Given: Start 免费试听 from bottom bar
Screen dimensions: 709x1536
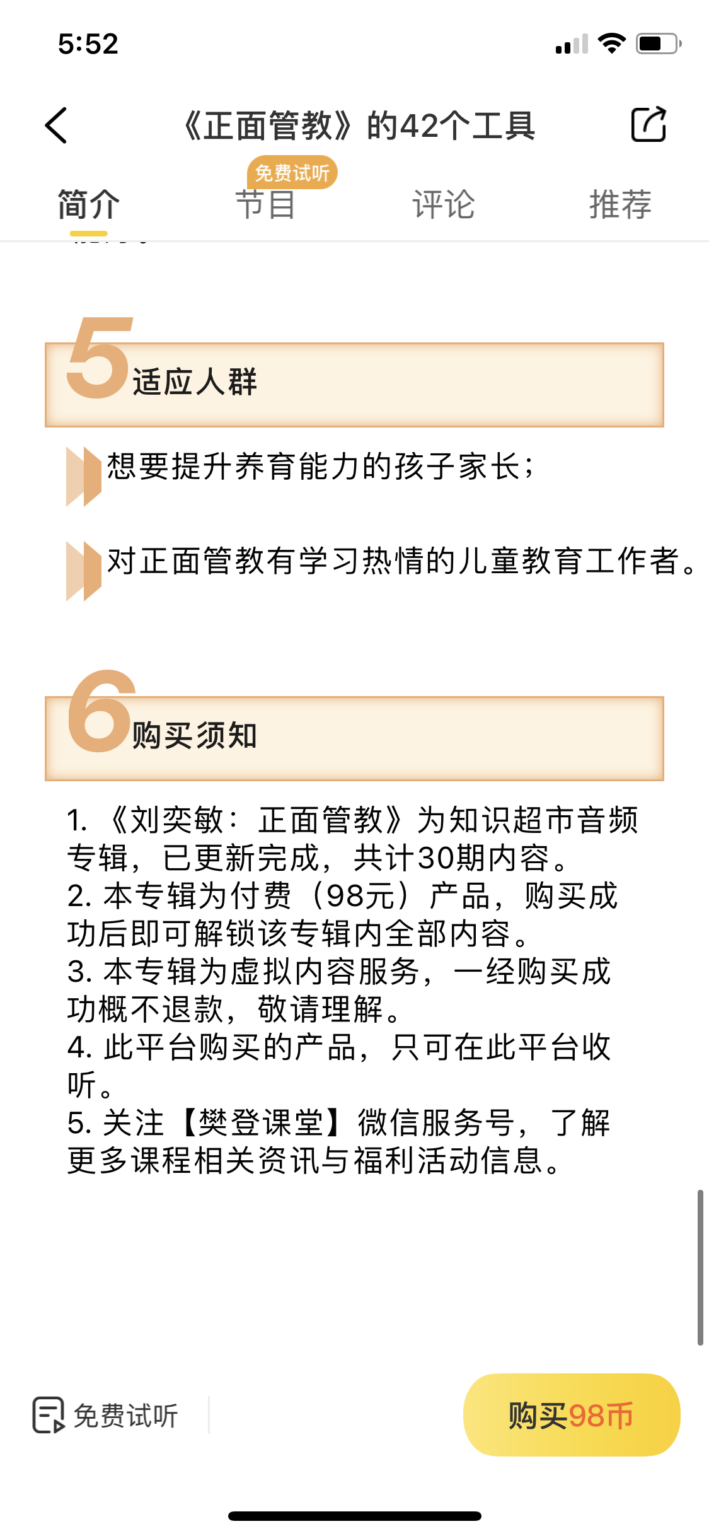Looking at the screenshot, I should click(x=106, y=1415).
